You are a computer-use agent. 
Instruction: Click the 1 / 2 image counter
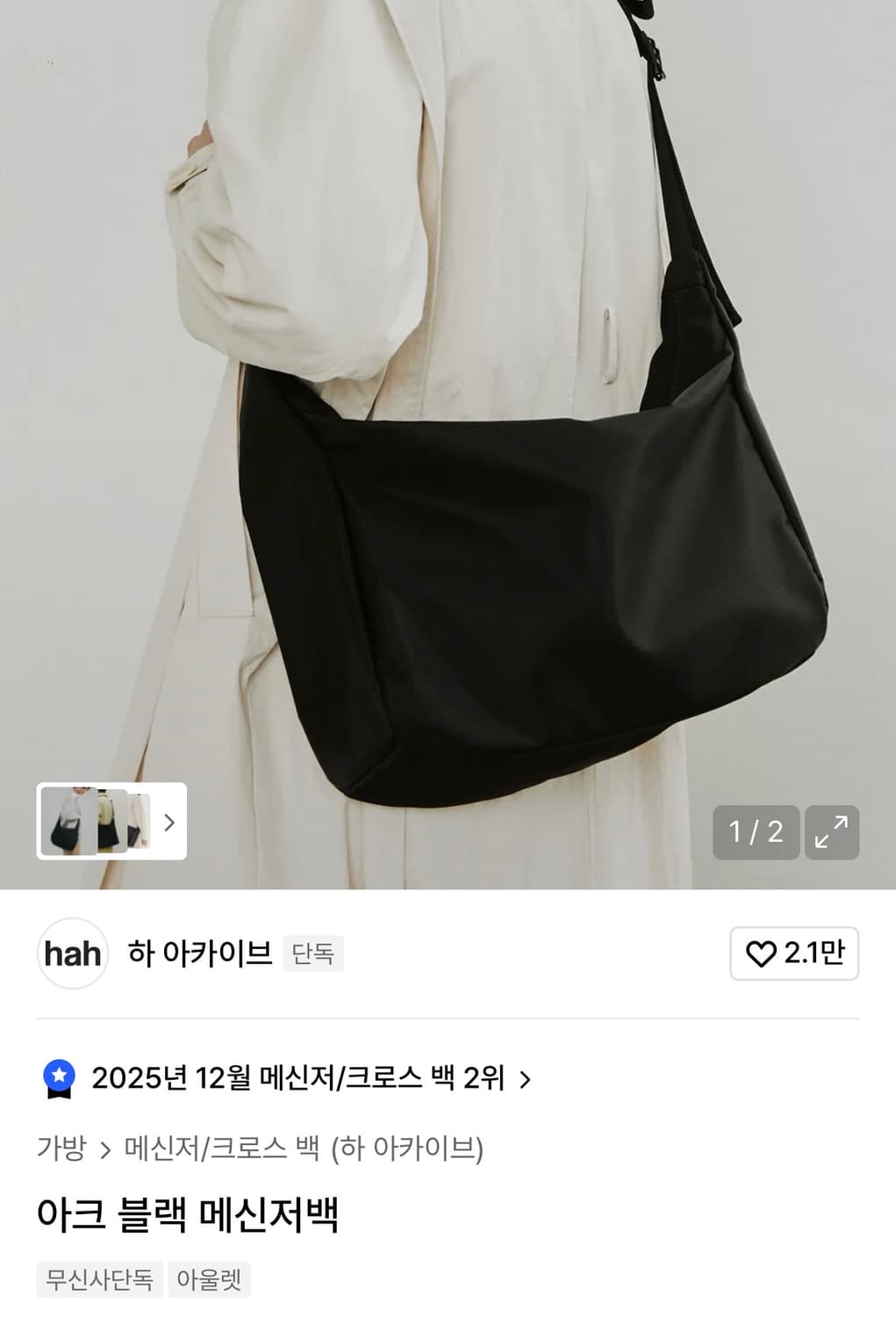point(755,832)
